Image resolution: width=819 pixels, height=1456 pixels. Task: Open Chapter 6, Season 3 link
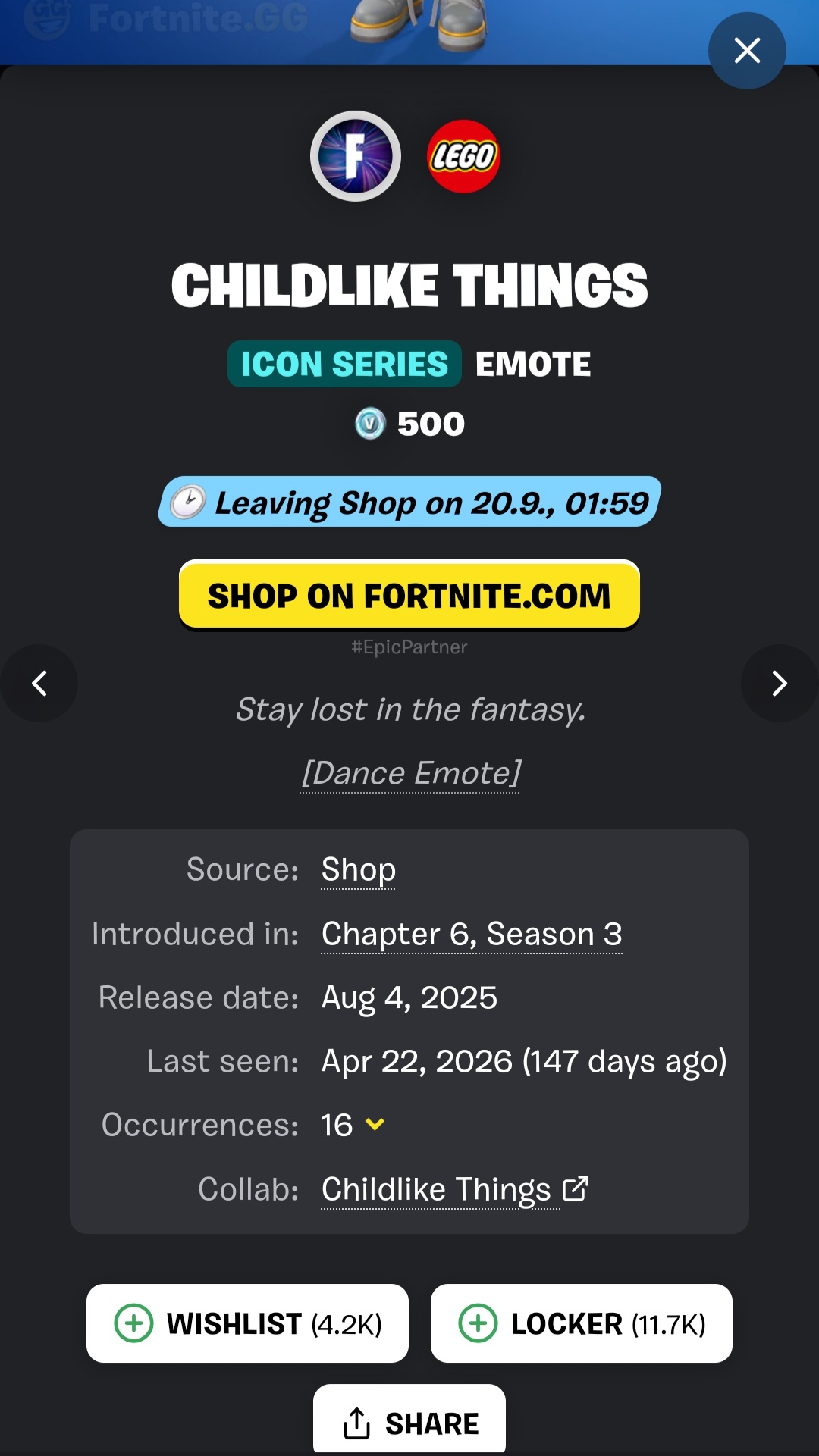tap(472, 934)
